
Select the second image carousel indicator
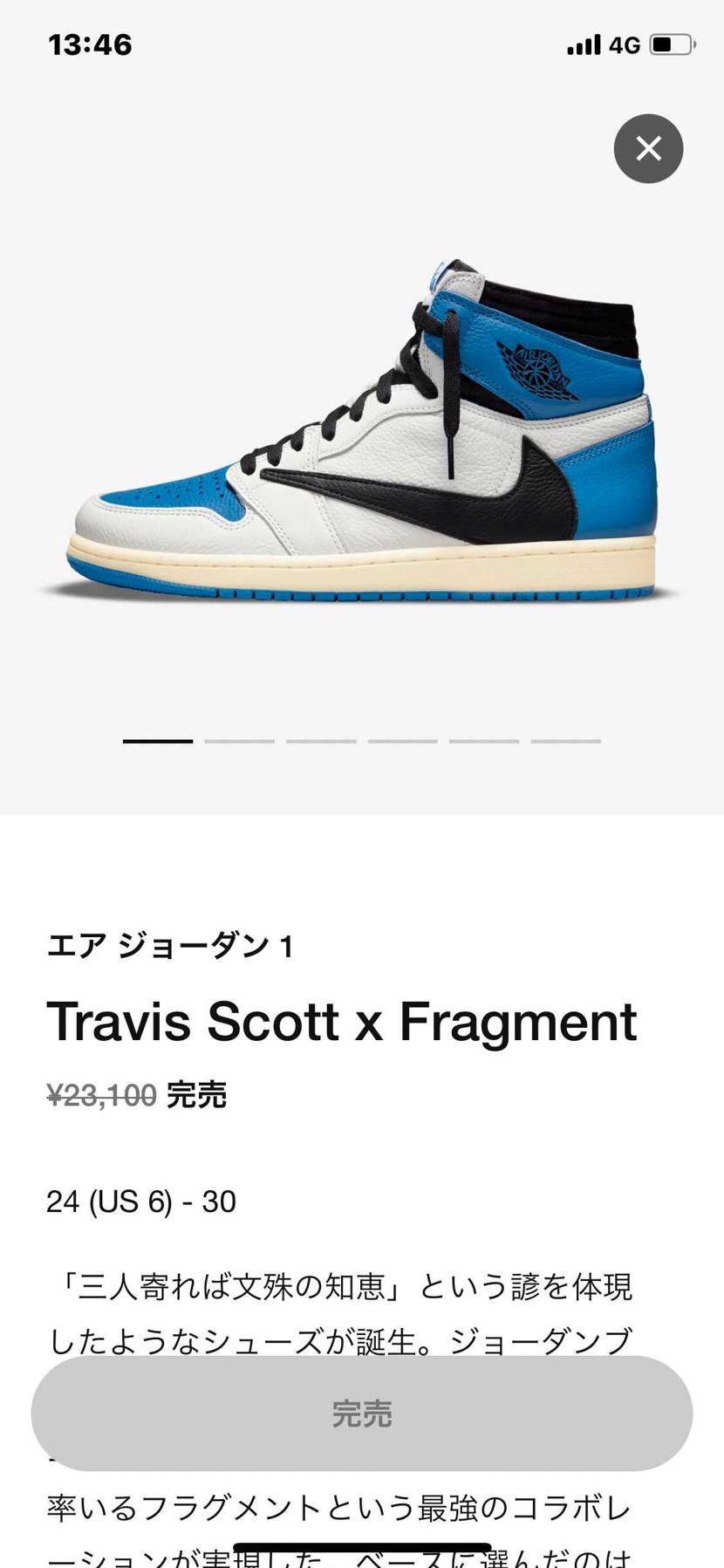click(x=238, y=740)
